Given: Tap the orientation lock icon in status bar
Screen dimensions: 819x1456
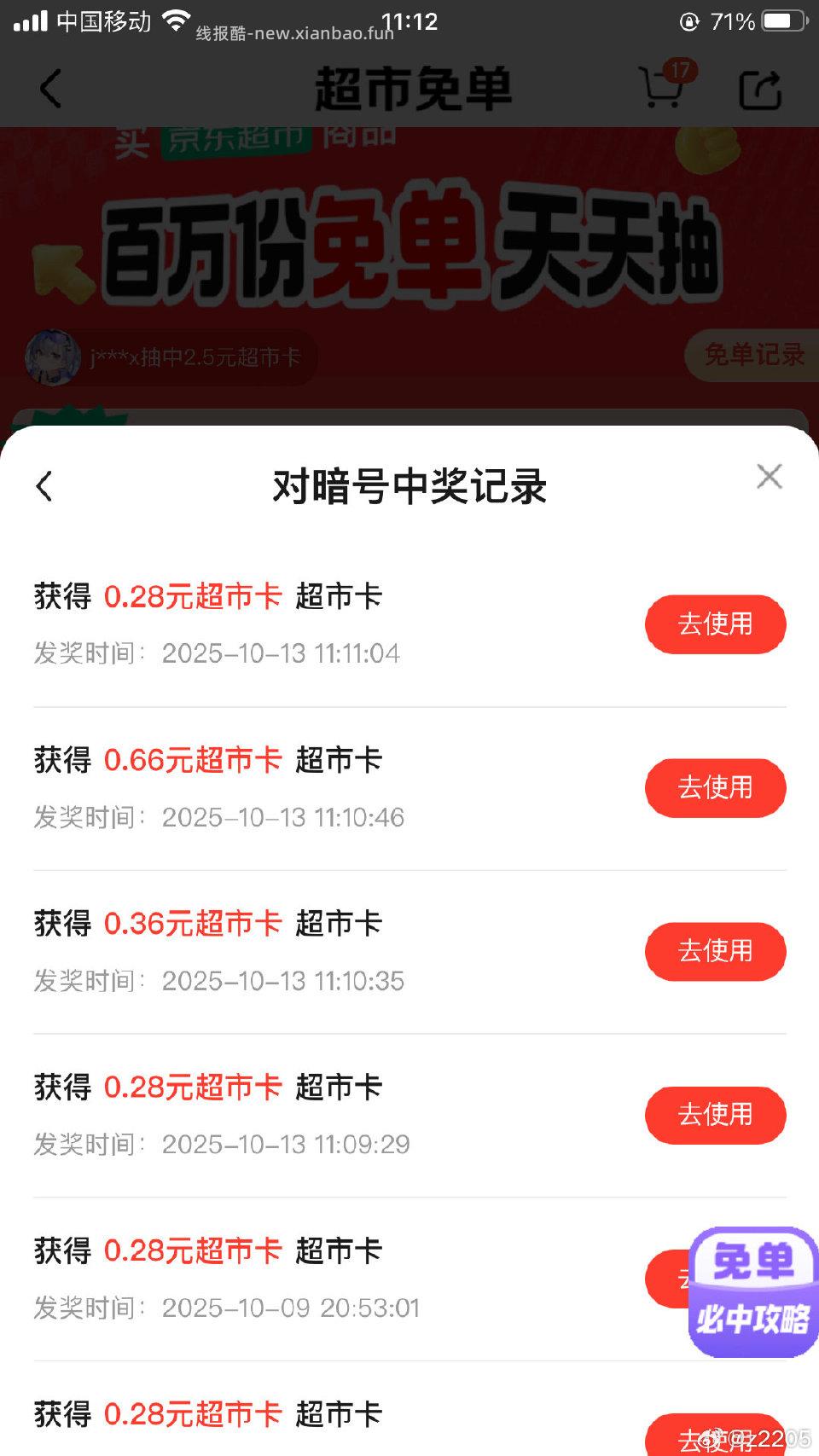Looking at the screenshot, I should click(x=689, y=20).
